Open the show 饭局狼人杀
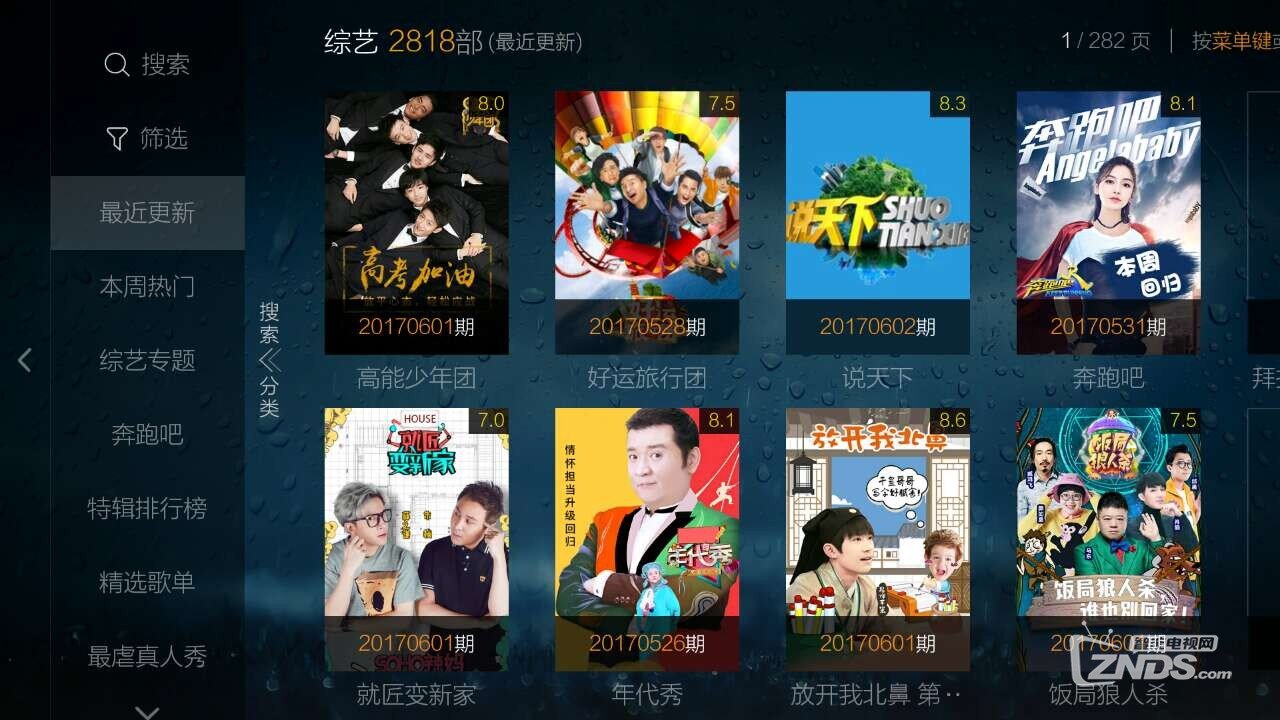 coord(1108,538)
